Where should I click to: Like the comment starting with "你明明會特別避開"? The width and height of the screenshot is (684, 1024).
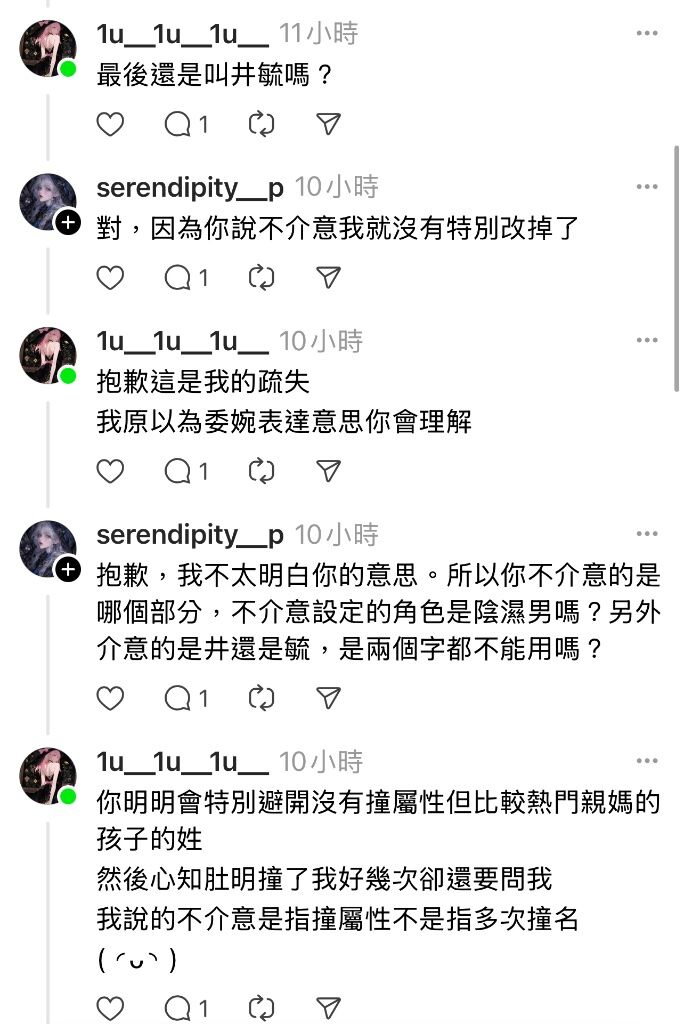(x=110, y=1007)
